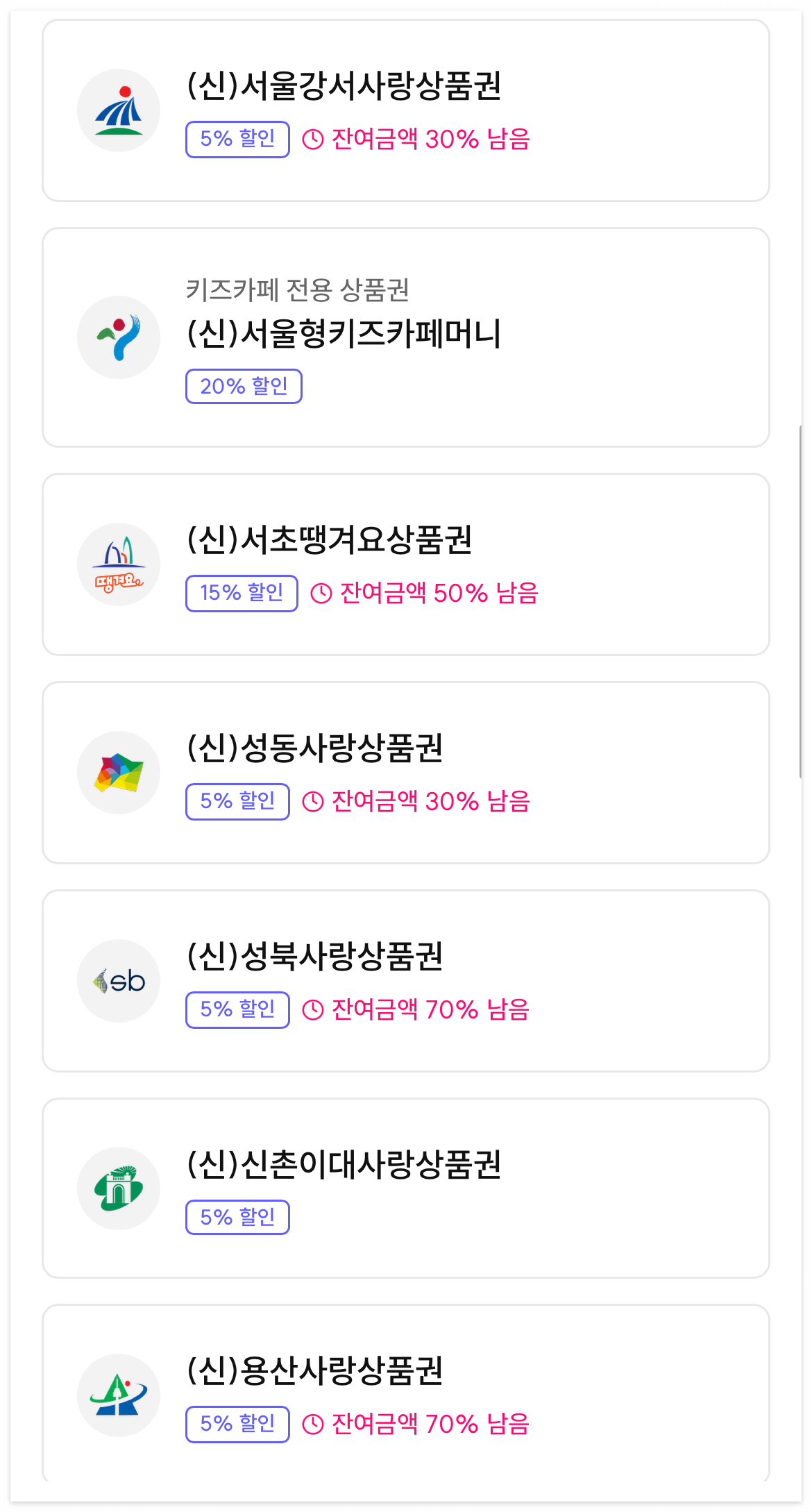Click the 20% 할인 badge on 키즈카페머니
Image resolution: width=812 pixels, height=1512 pixels.
point(244,387)
